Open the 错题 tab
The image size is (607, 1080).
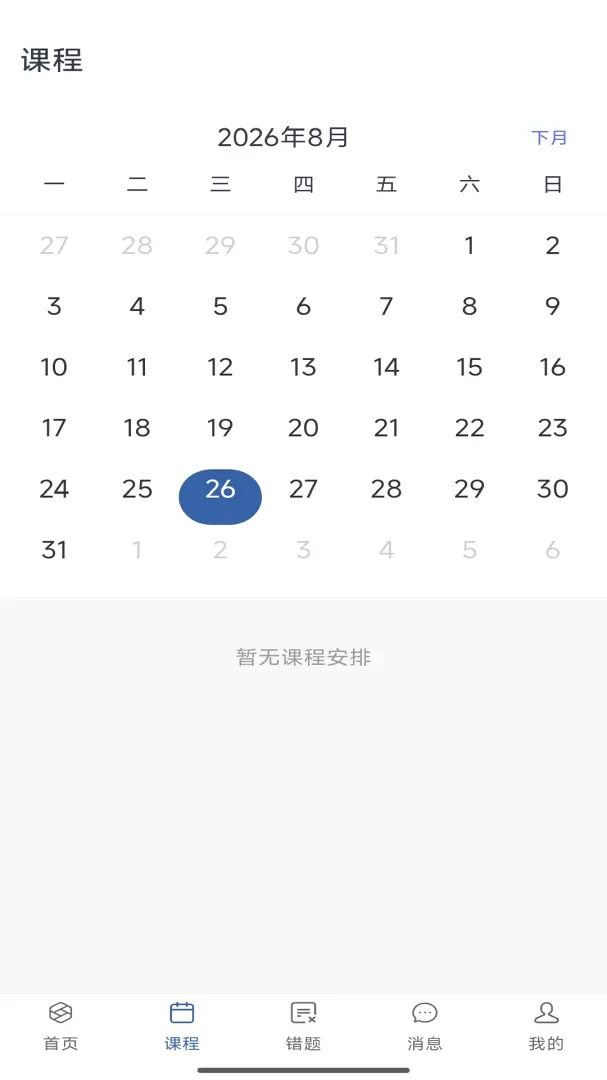point(303,1026)
